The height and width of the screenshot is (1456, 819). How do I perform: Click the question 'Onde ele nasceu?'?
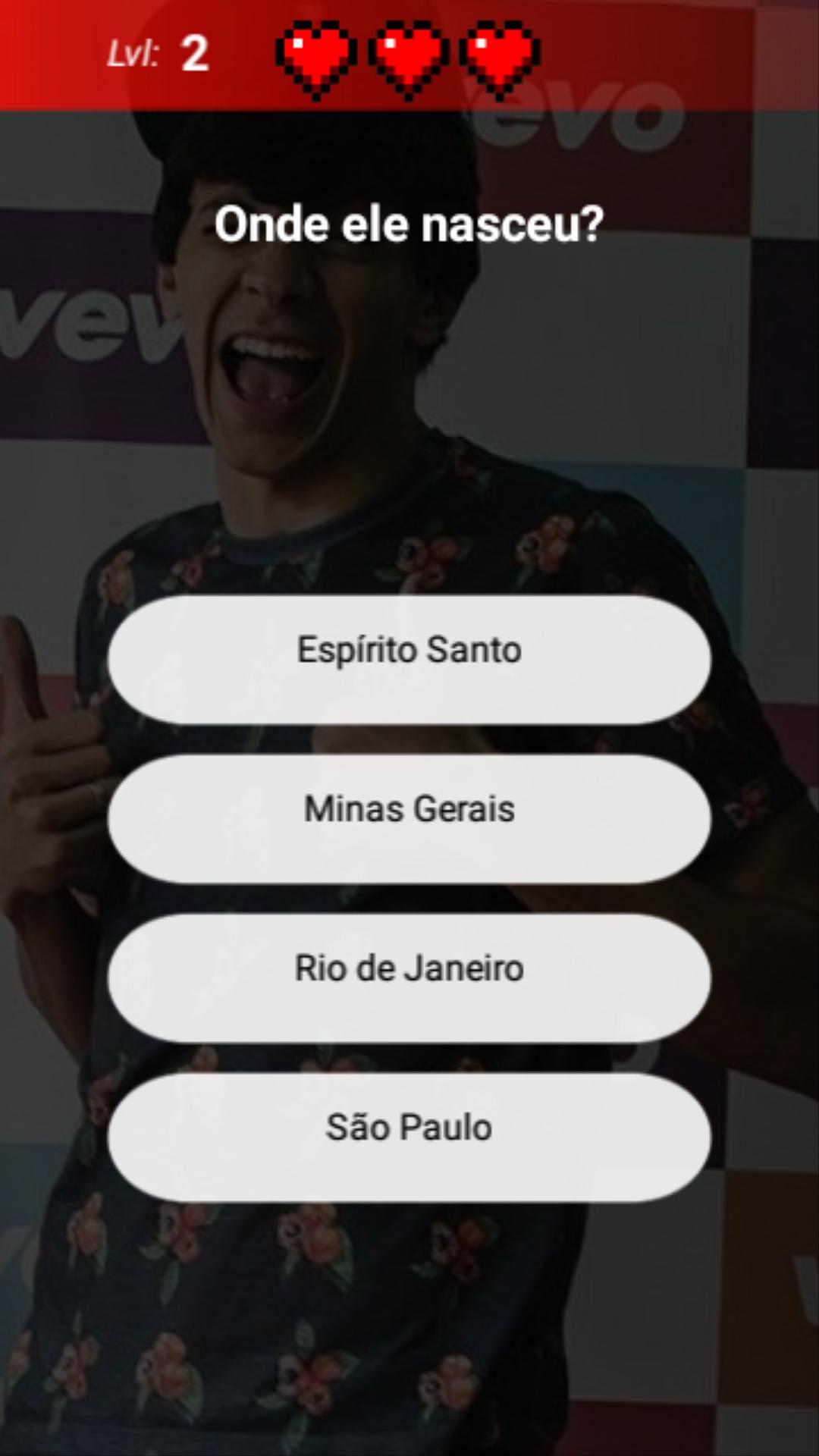tap(409, 224)
